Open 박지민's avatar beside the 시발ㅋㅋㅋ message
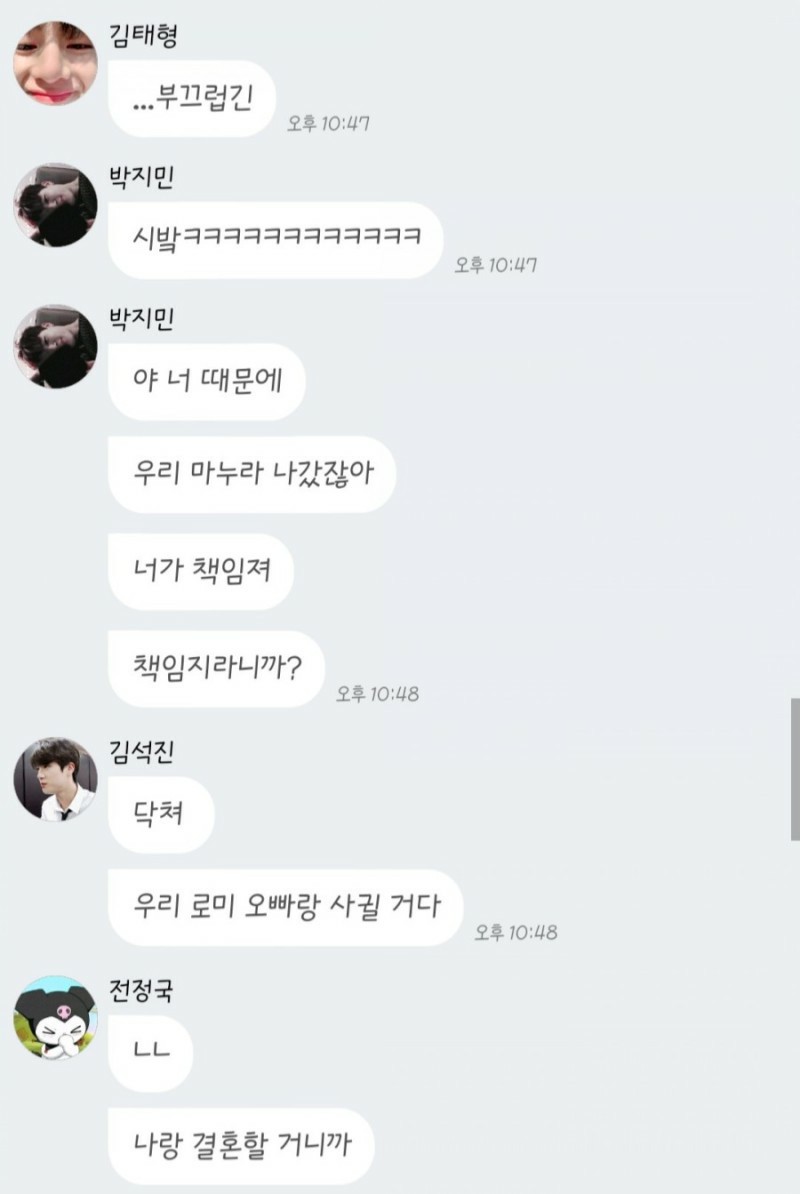 click(x=55, y=205)
